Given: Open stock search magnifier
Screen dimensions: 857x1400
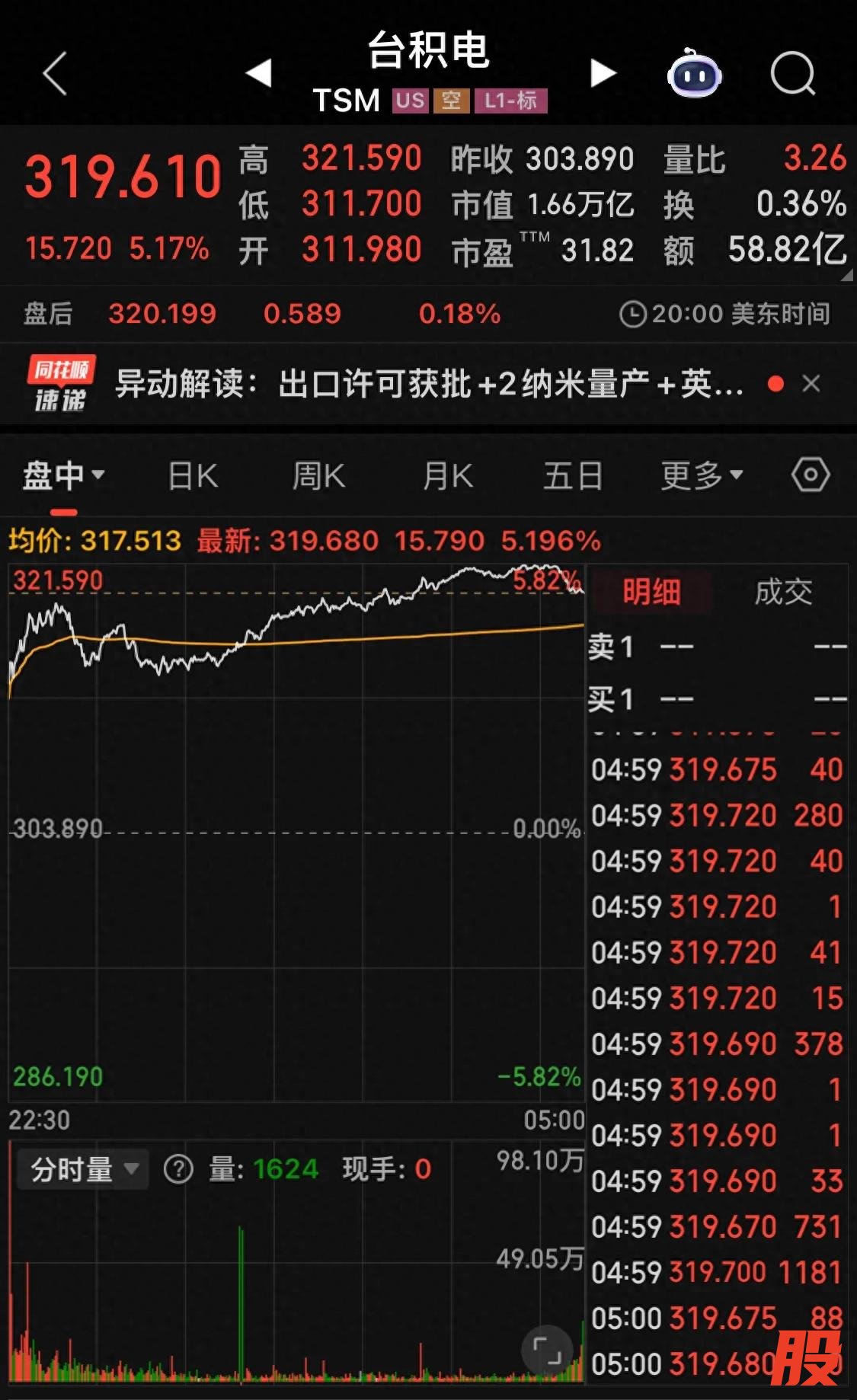Looking at the screenshot, I should pyautogui.click(x=792, y=74).
